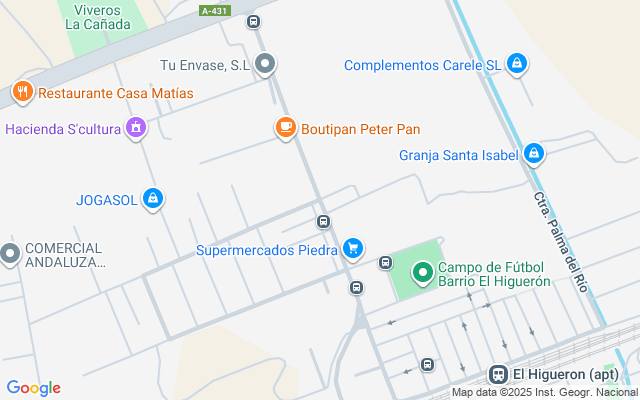Open the Restaurante Casa Matías marker
The image size is (640, 400).
click(22, 93)
